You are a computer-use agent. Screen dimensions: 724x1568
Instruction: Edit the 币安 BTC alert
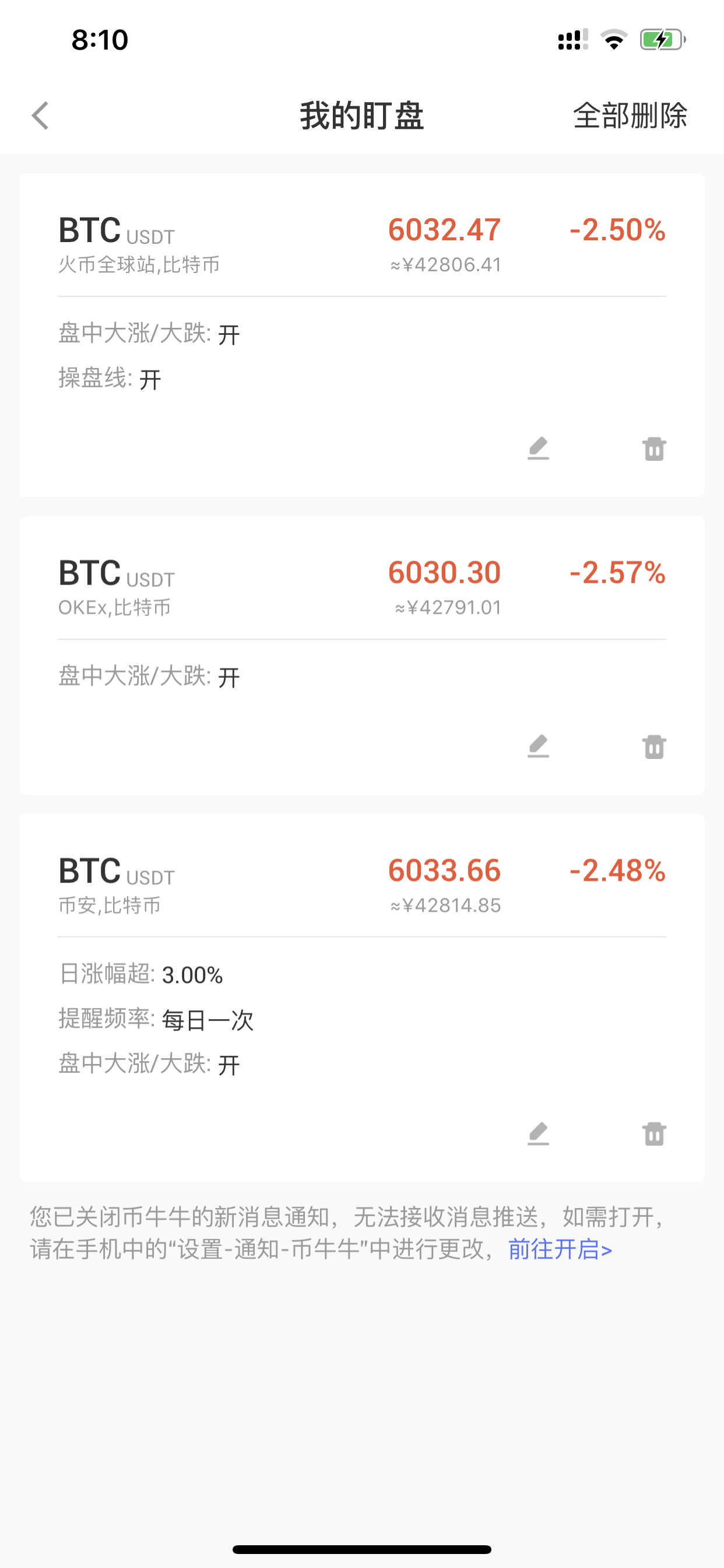click(x=539, y=1134)
